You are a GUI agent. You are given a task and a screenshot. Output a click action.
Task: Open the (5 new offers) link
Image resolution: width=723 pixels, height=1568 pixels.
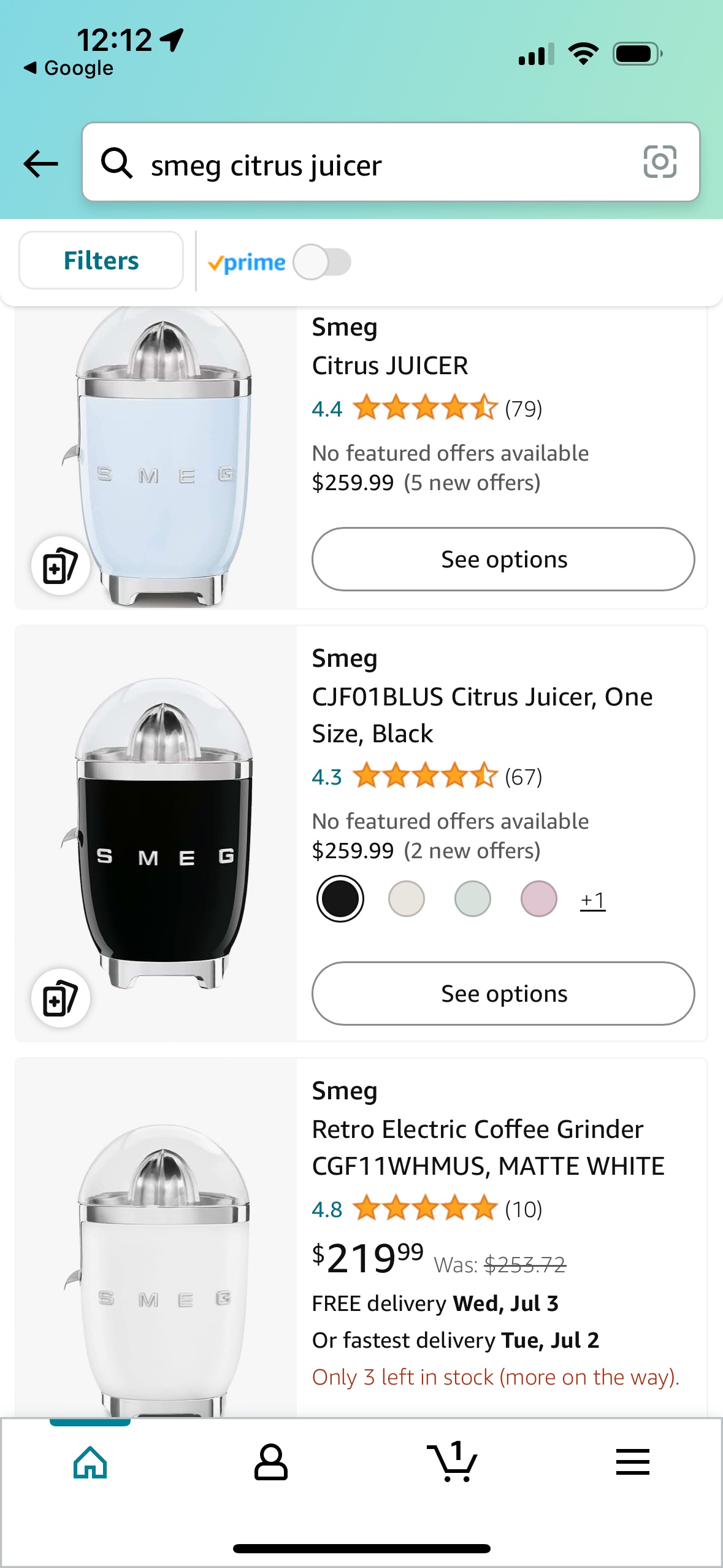472,483
